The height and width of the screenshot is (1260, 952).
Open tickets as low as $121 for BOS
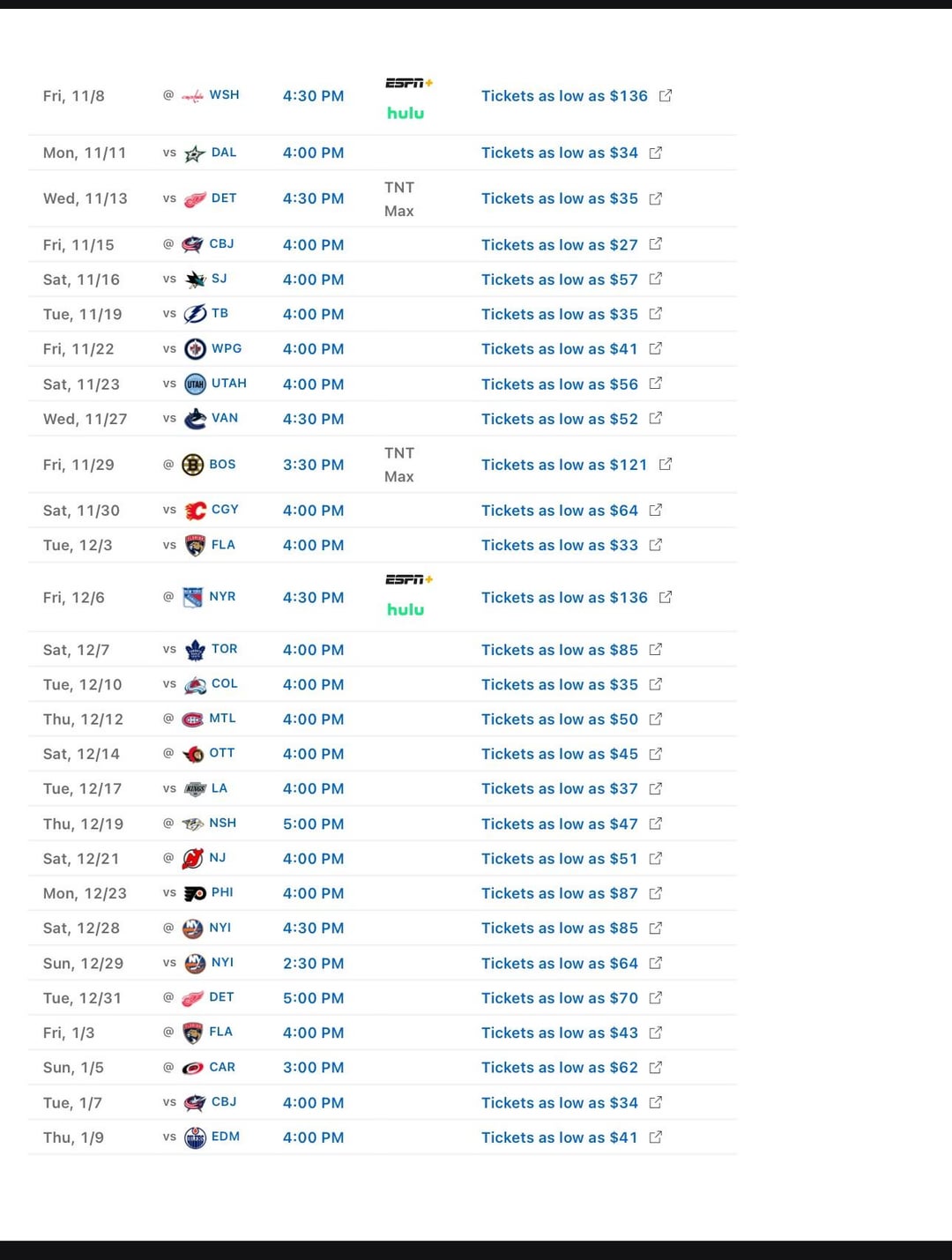point(576,465)
